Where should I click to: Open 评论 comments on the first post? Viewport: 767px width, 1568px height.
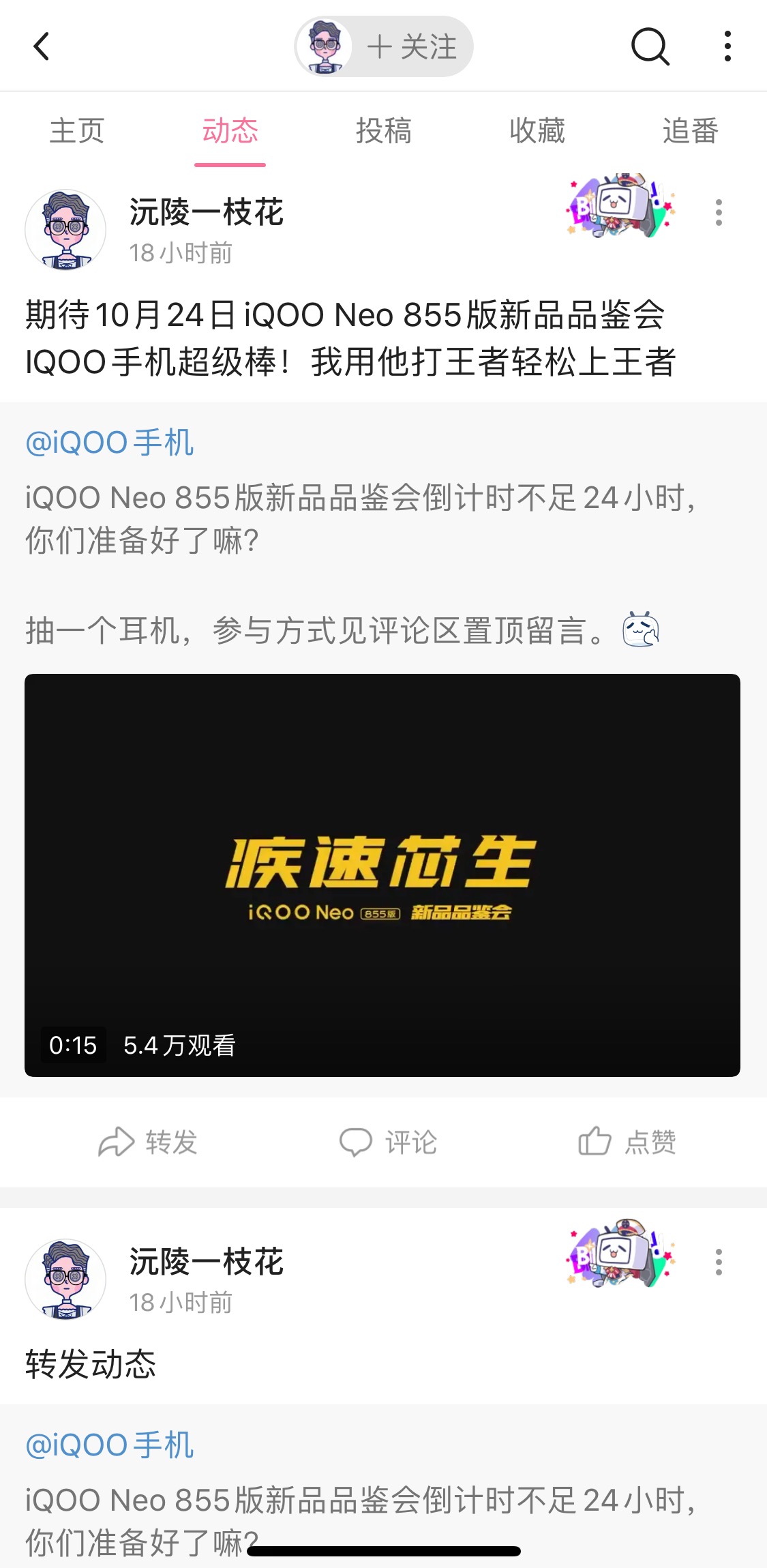coord(388,1142)
